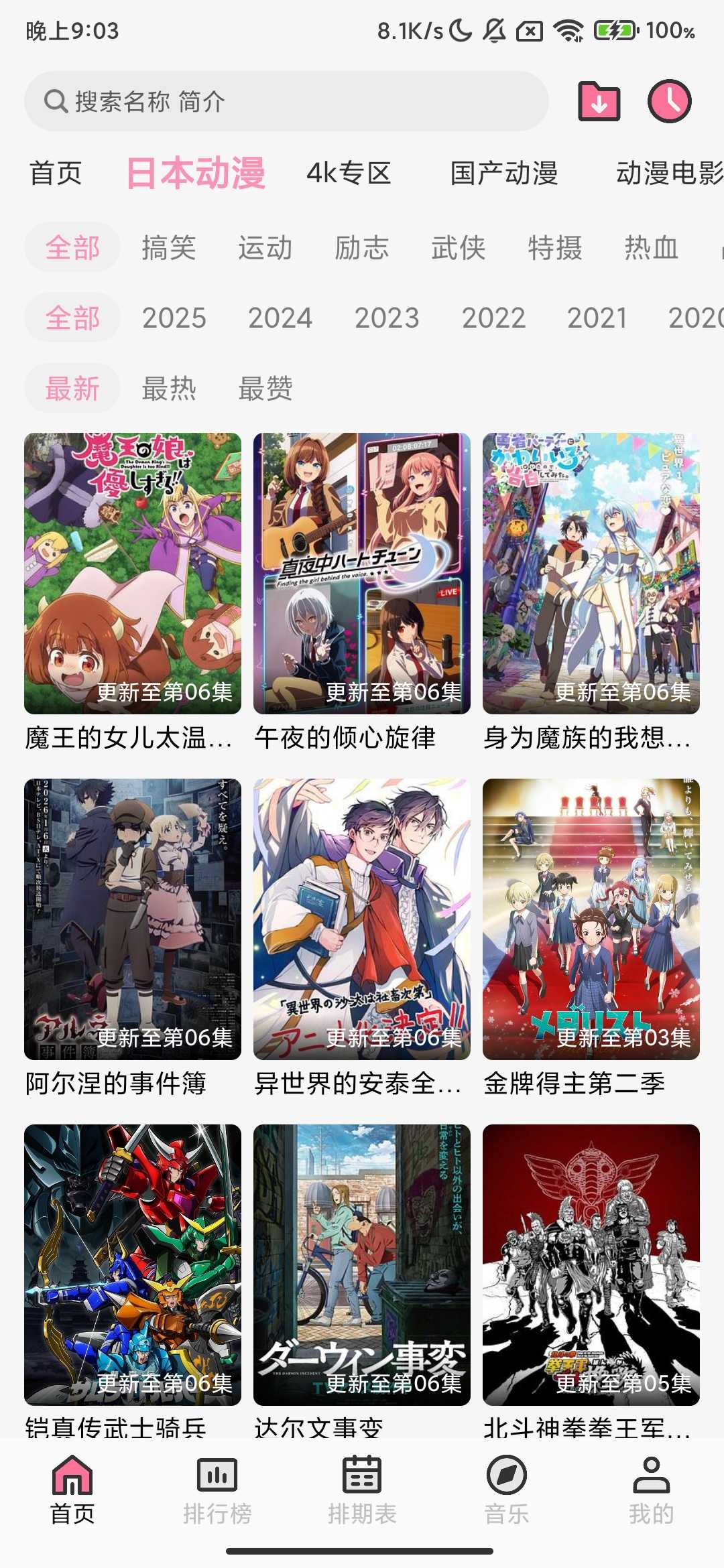Open the search box for 搜索名称 简介
The image size is (724, 1568).
pos(286,102)
